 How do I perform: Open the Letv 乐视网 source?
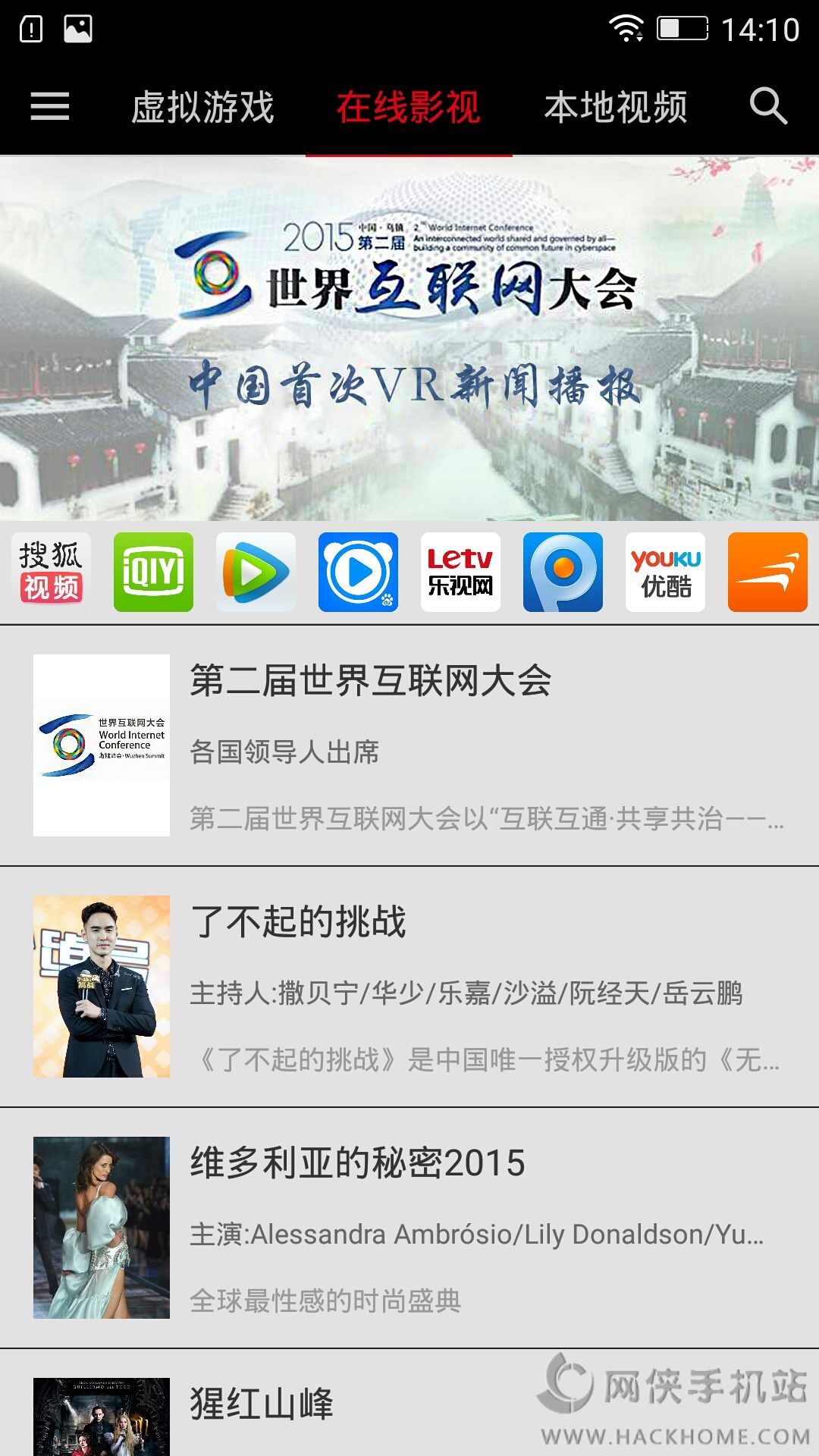[x=460, y=572]
